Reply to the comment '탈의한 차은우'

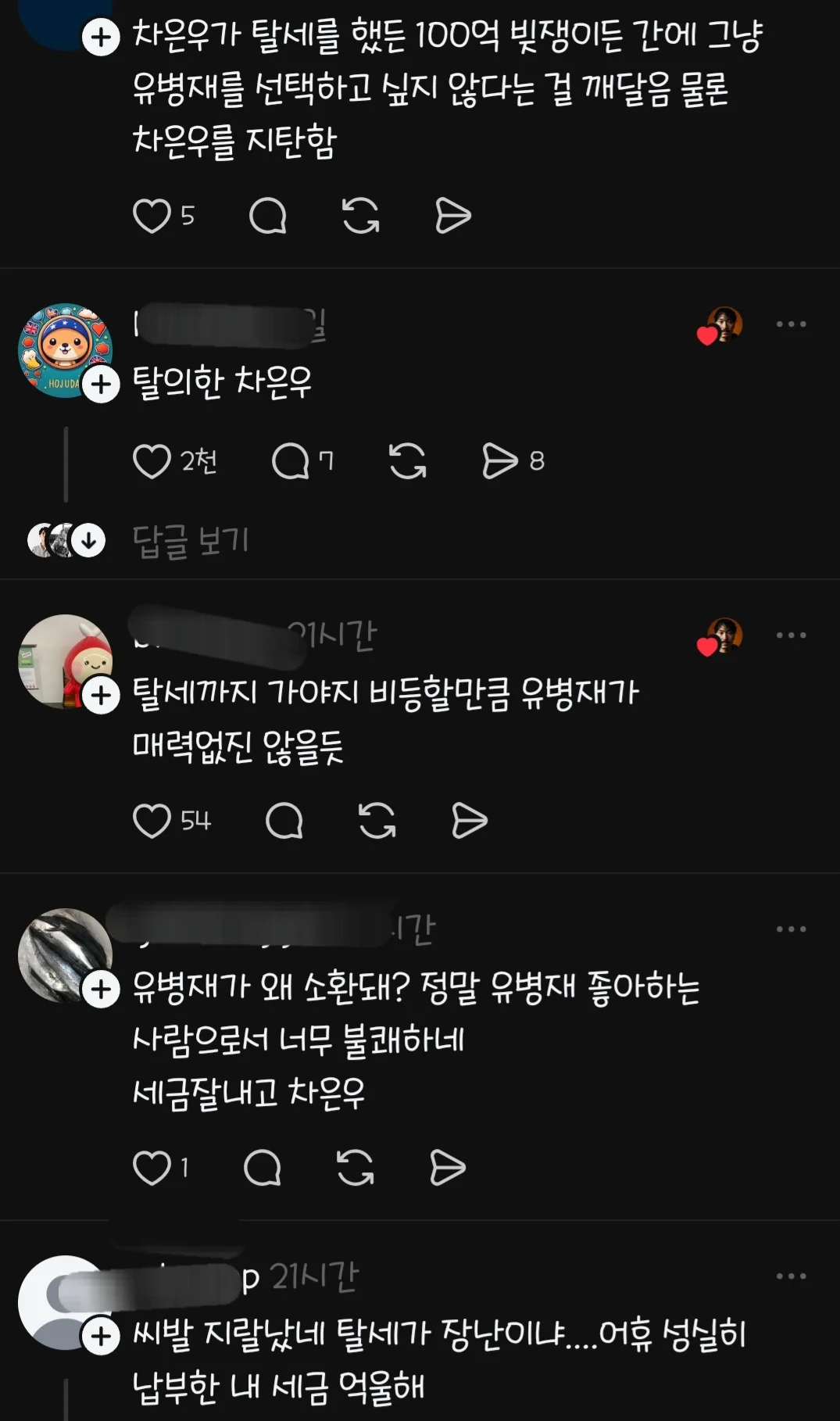(x=291, y=461)
